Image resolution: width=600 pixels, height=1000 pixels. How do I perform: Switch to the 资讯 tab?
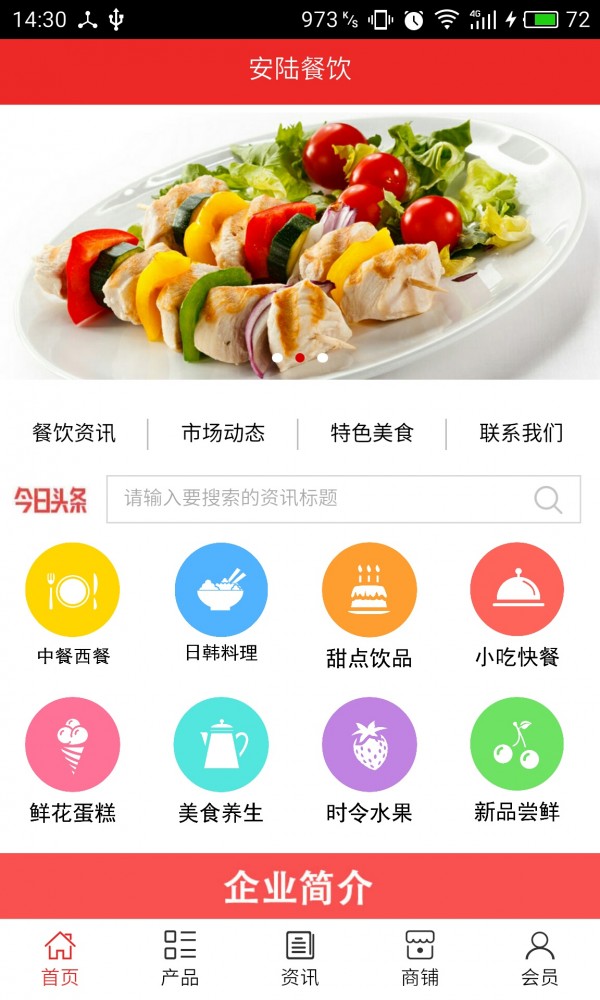tap(300, 958)
